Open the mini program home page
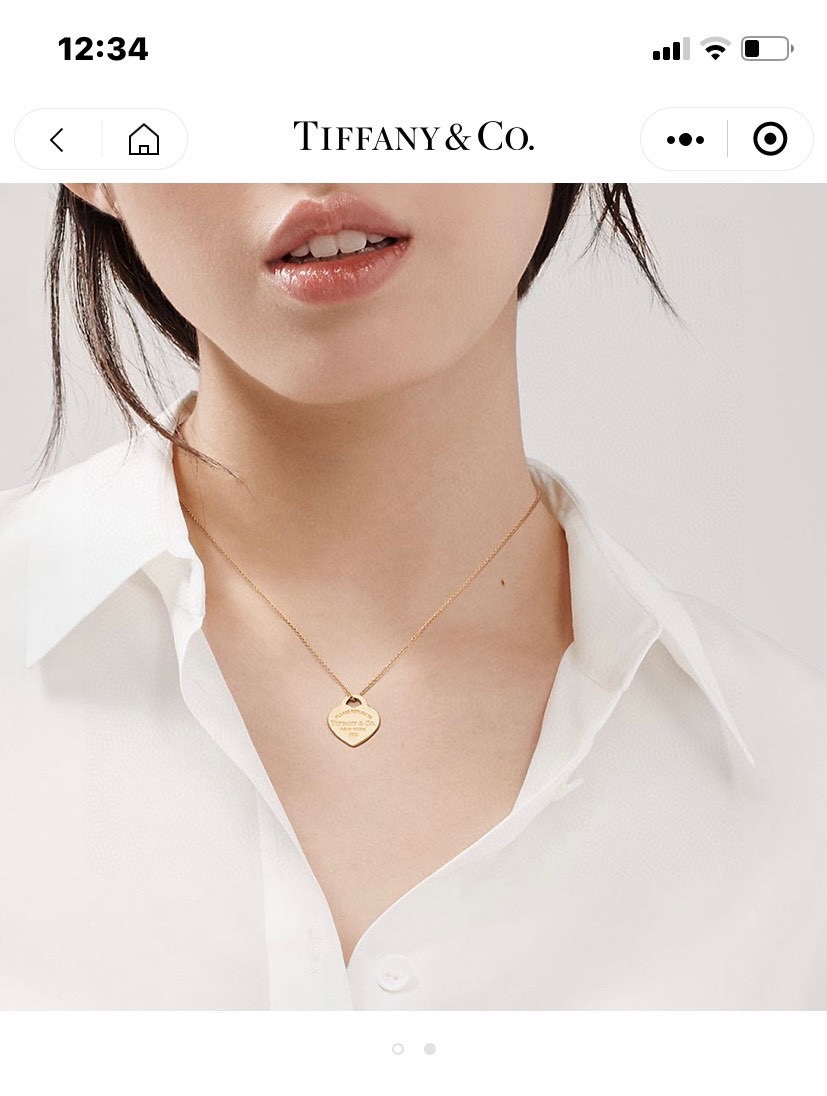 (144, 140)
